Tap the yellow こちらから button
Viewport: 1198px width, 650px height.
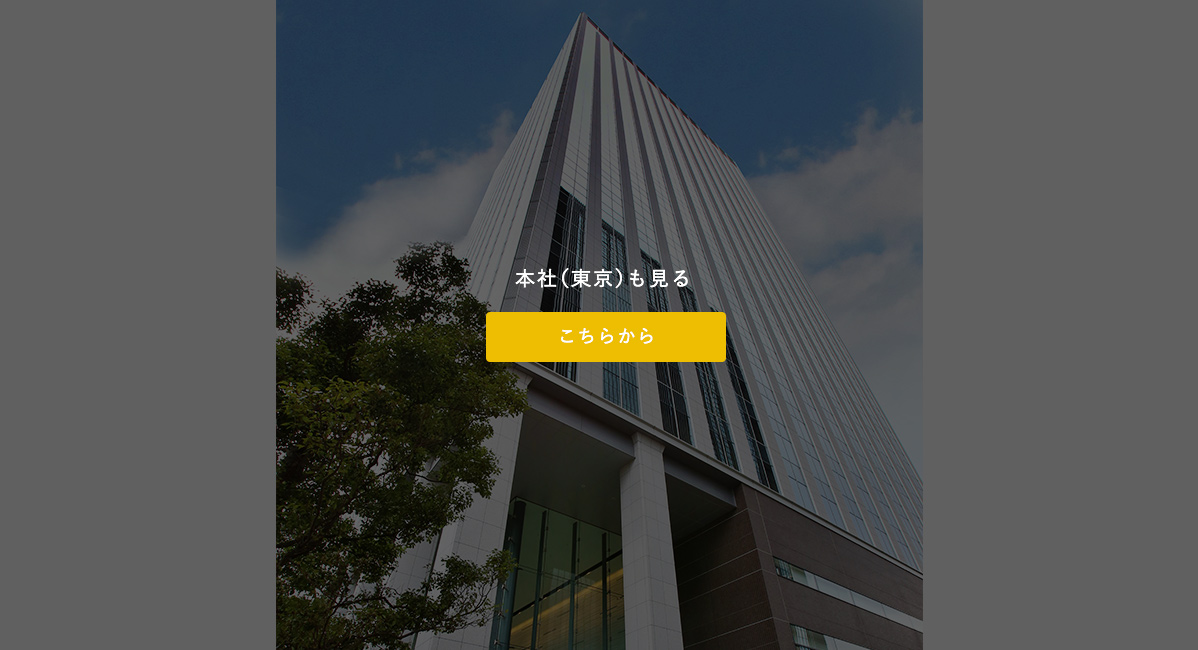tap(605, 337)
